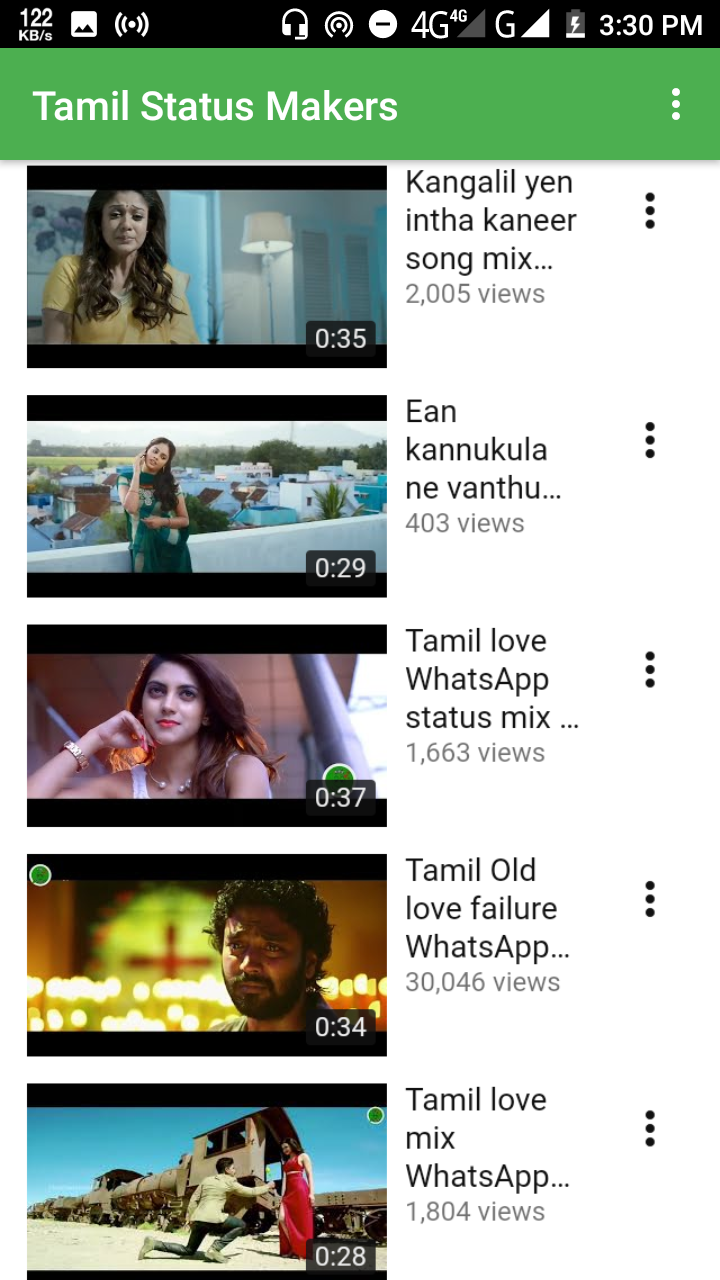The width and height of the screenshot is (720, 1280).
Task: Open options for Tamil love mix WhatsApp video
Action: tap(649, 1128)
